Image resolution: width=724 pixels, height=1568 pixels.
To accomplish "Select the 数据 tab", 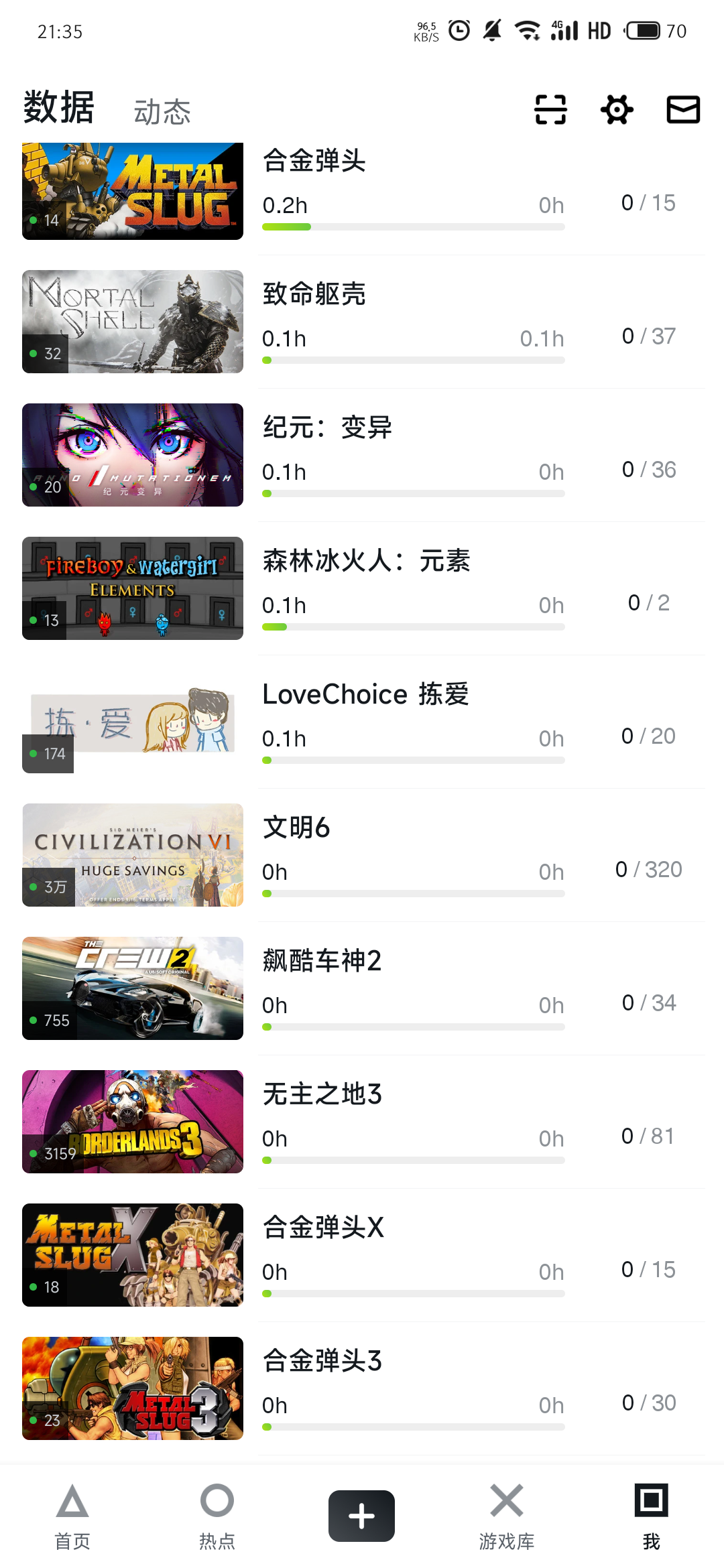I will coord(59,108).
